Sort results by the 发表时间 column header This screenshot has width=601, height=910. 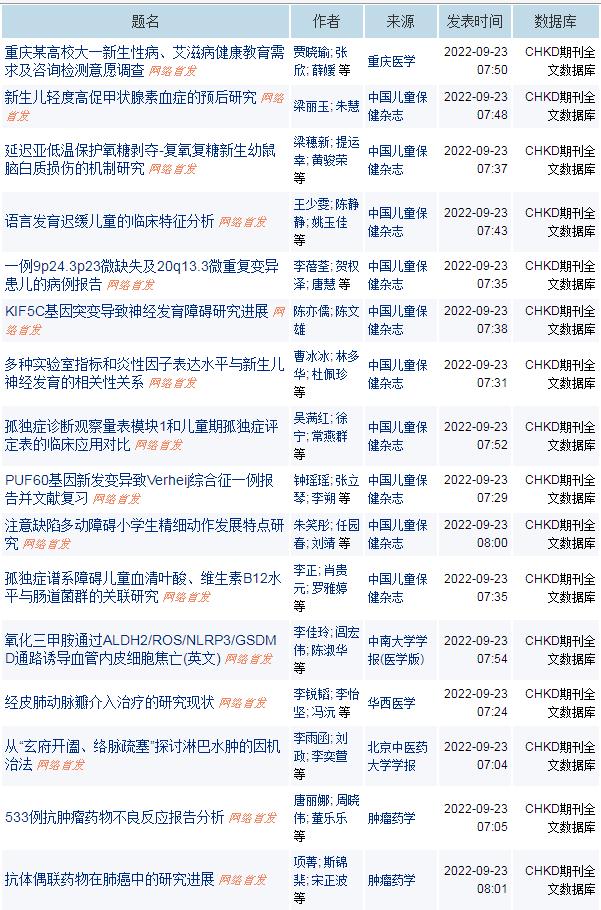click(x=474, y=21)
